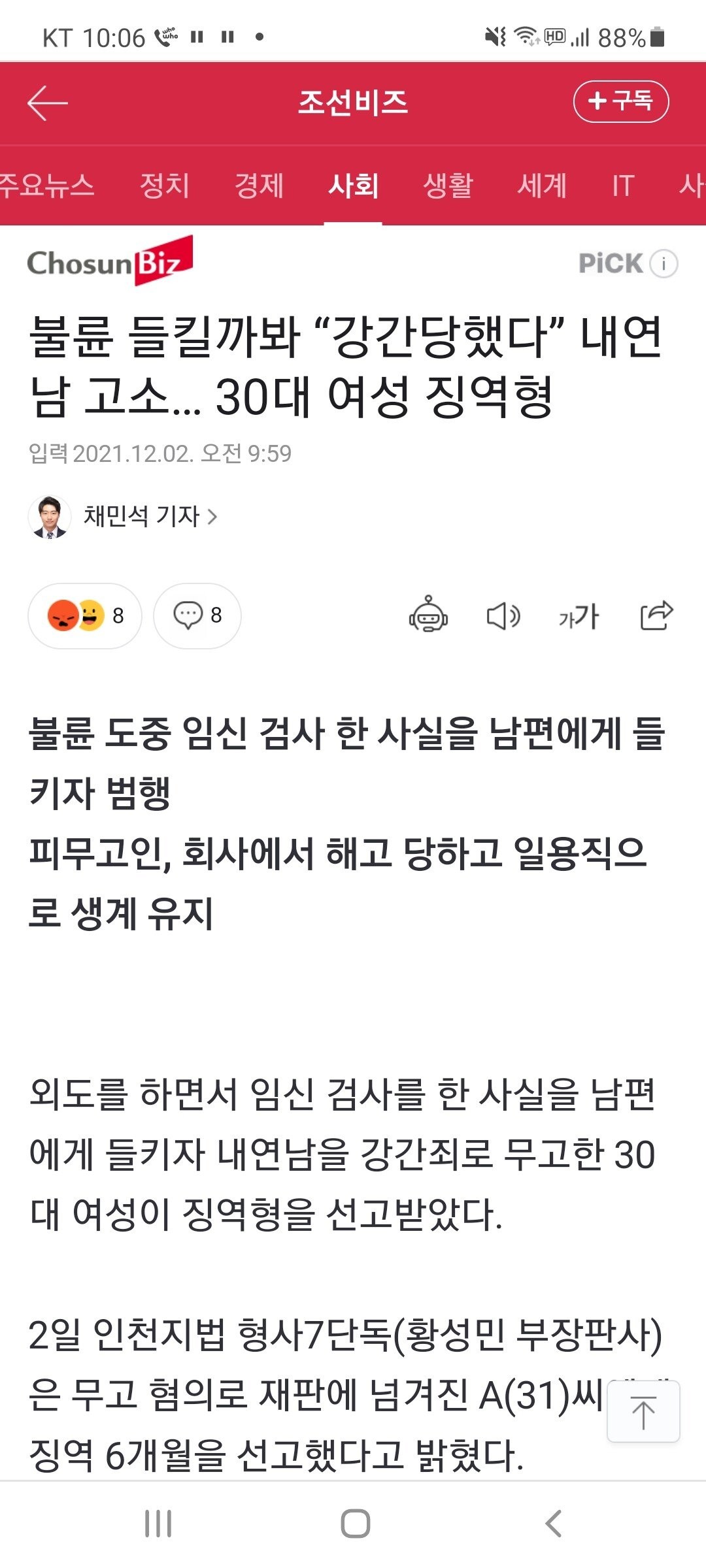The height and width of the screenshot is (1568, 706).
Task: Tap the system home button
Action: pyautogui.click(x=355, y=1524)
